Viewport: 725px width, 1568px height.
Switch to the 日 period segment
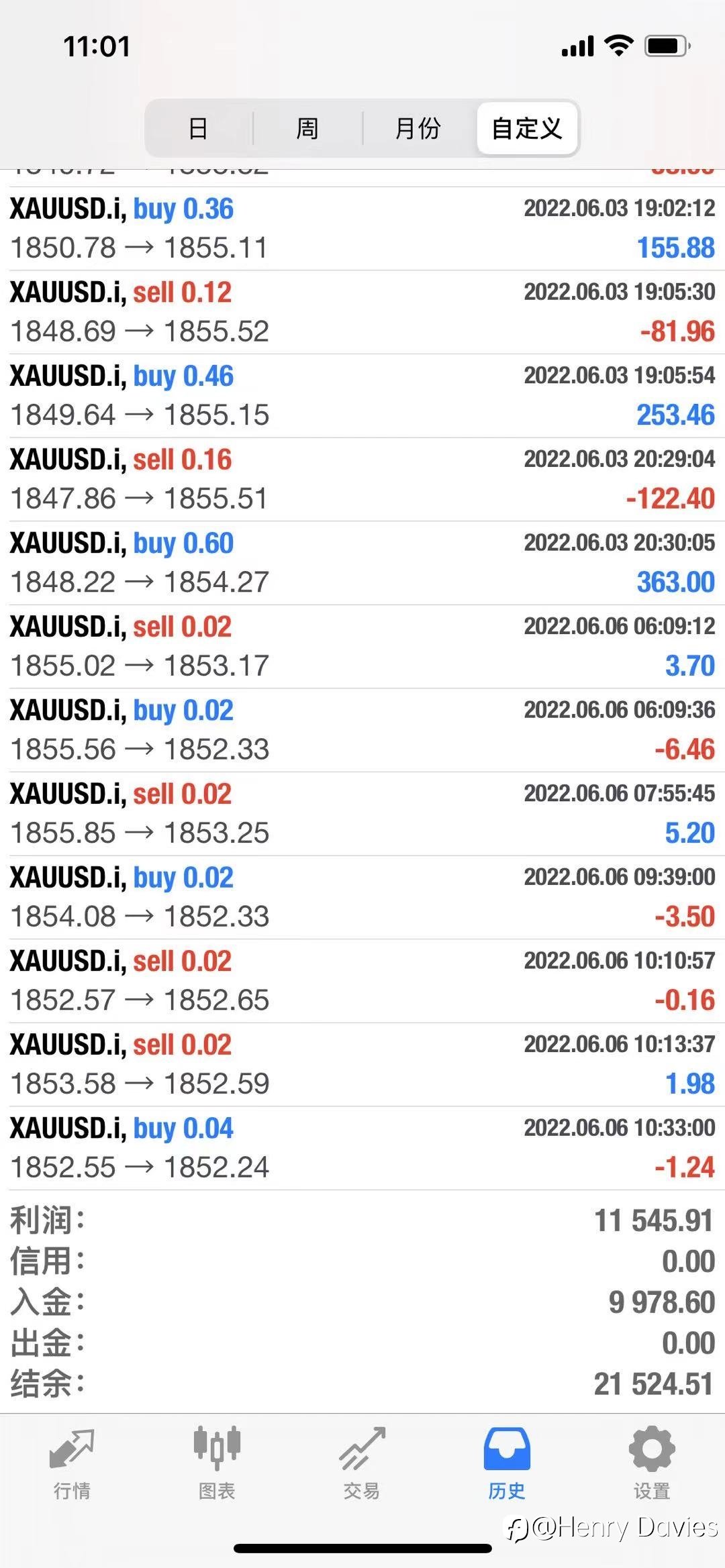point(199,128)
